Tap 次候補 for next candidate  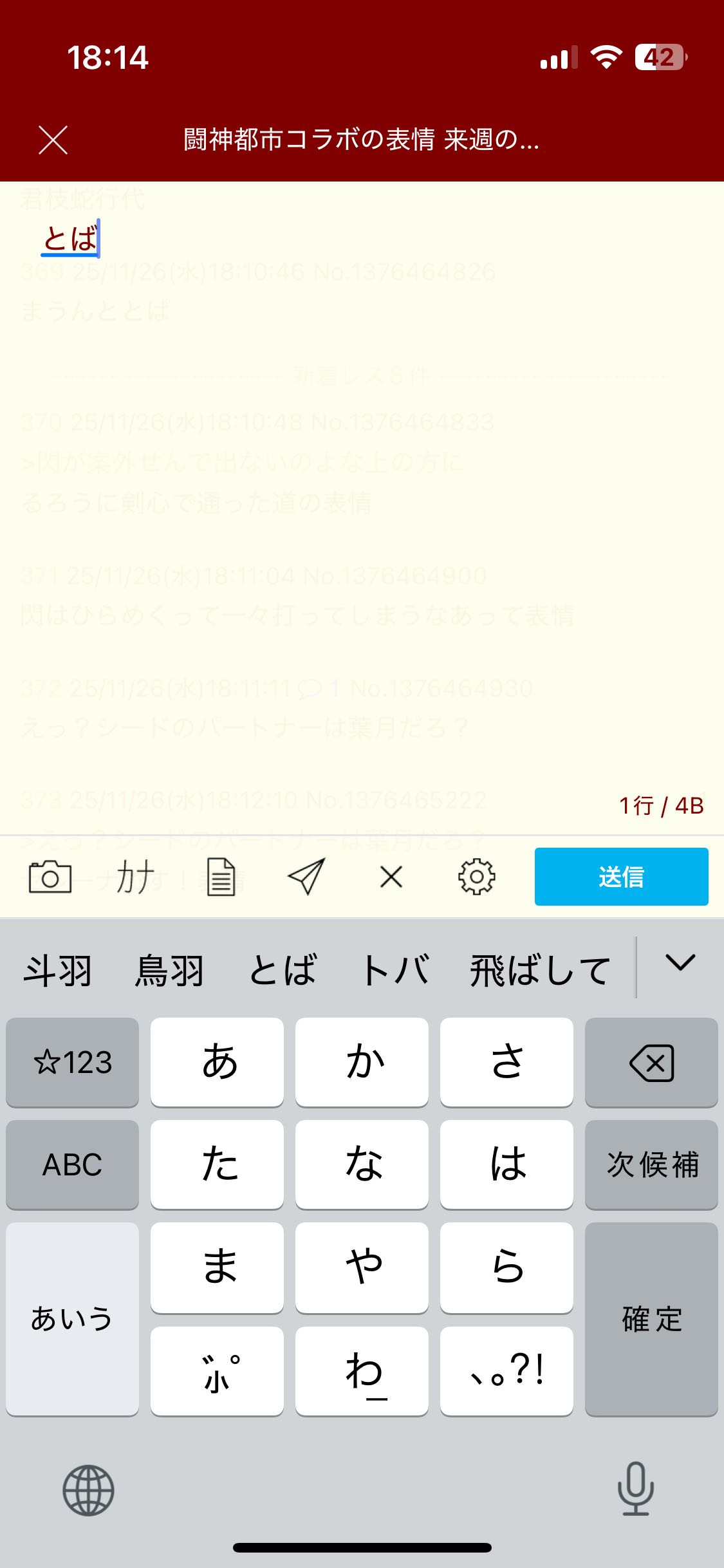tap(651, 1164)
